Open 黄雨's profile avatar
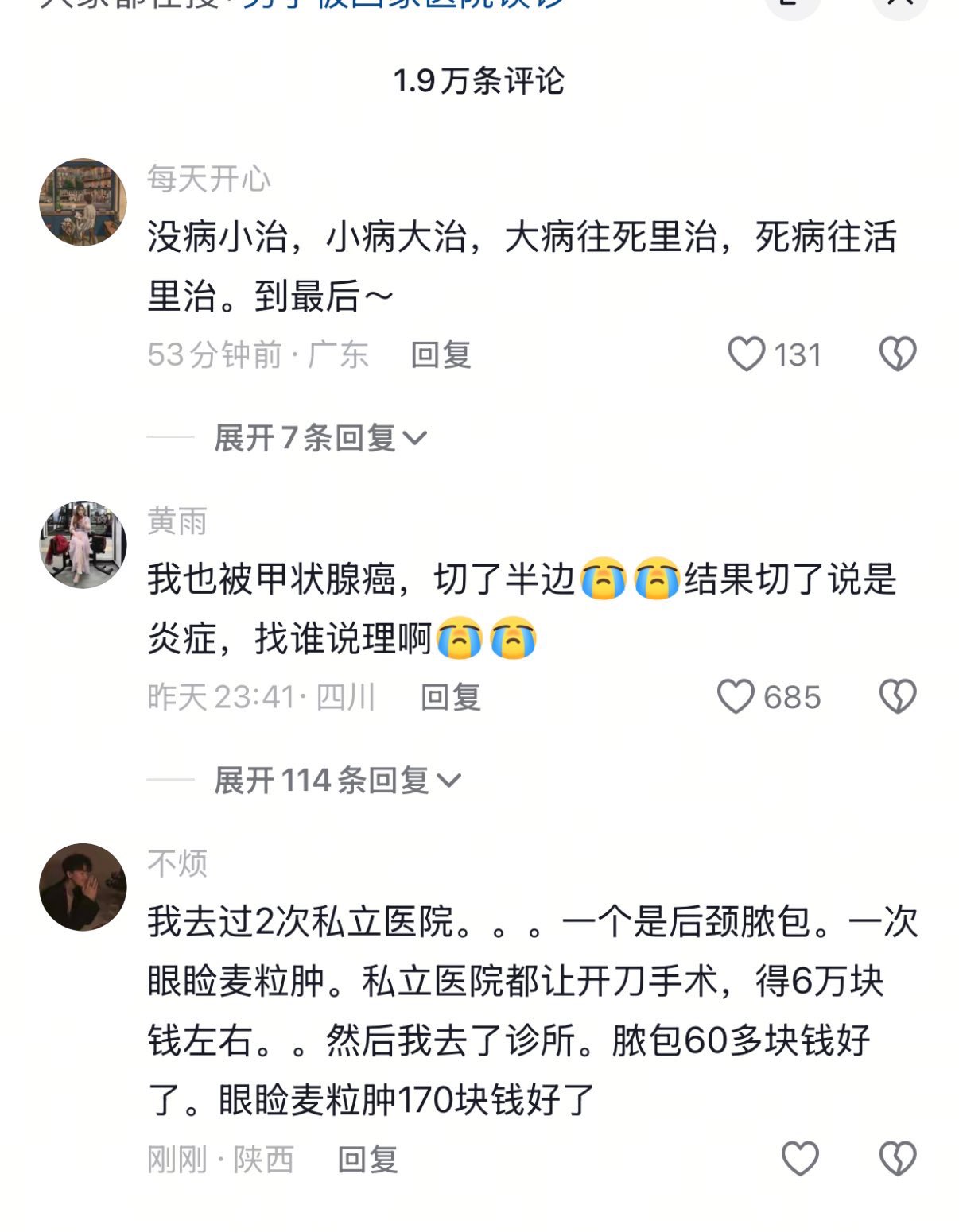Image resolution: width=959 pixels, height=1232 pixels. pyautogui.click(x=83, y=544)
